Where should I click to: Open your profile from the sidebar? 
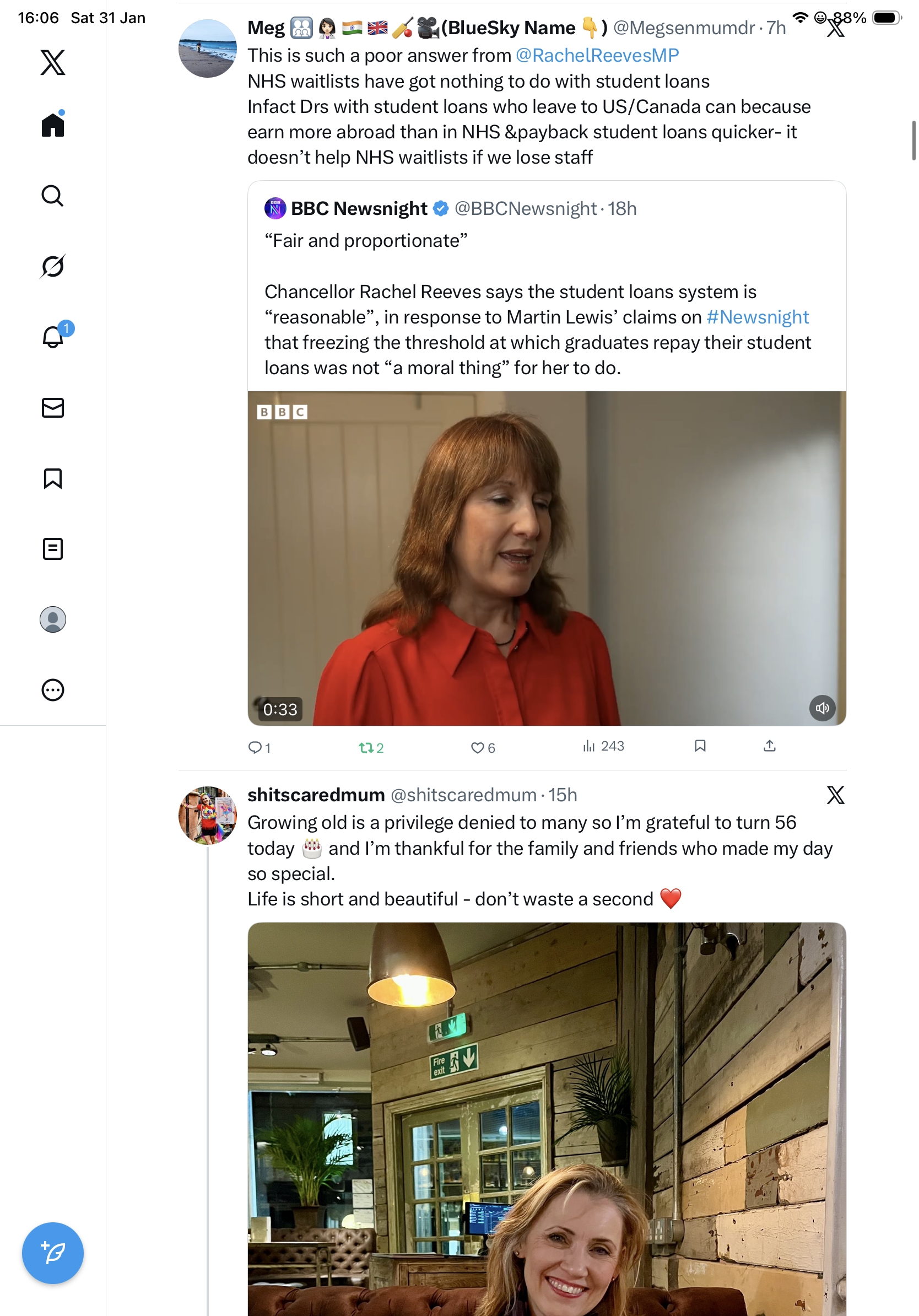(x=53, y=619)
